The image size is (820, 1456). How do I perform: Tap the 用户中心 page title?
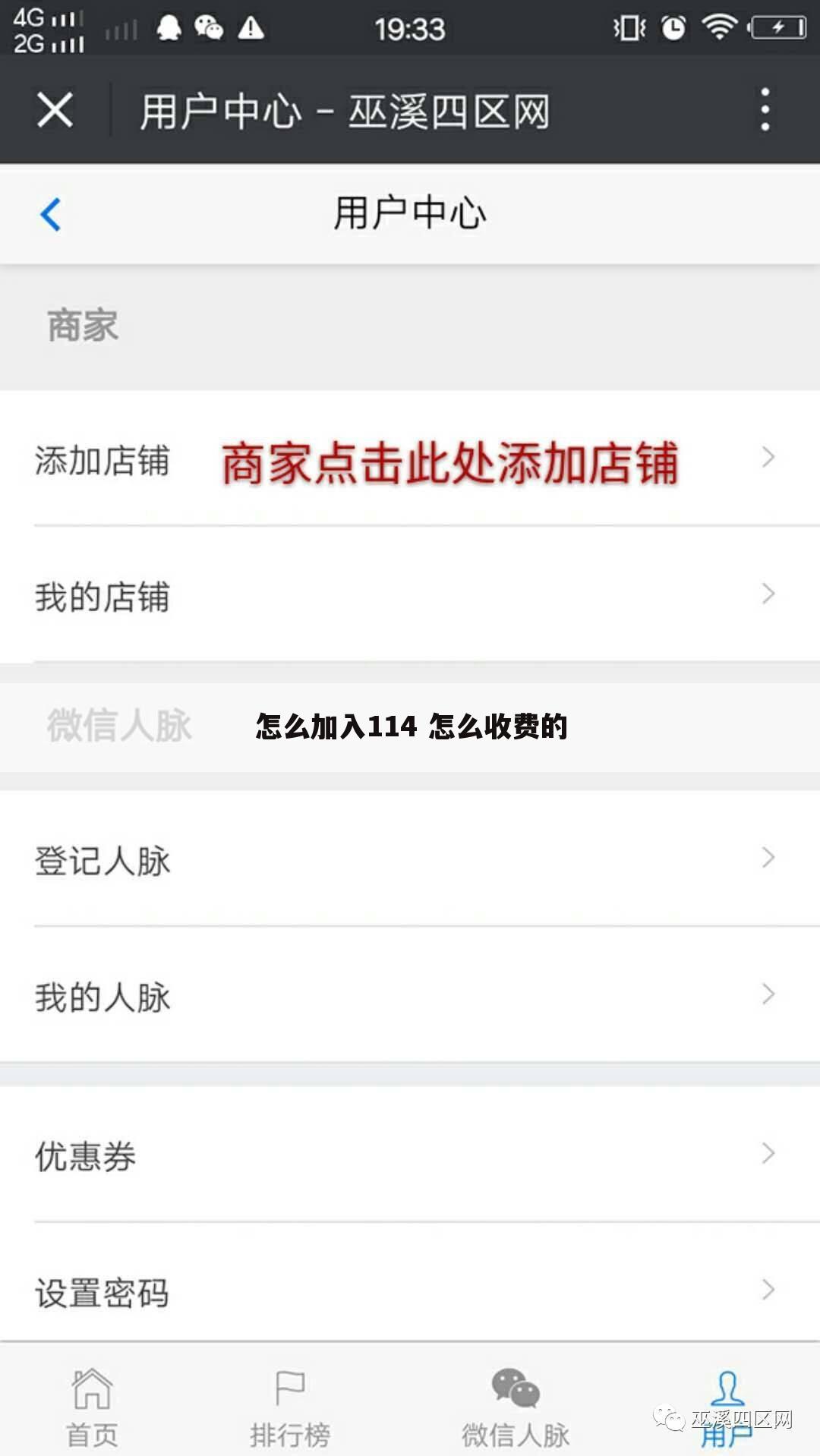point(410,213)
